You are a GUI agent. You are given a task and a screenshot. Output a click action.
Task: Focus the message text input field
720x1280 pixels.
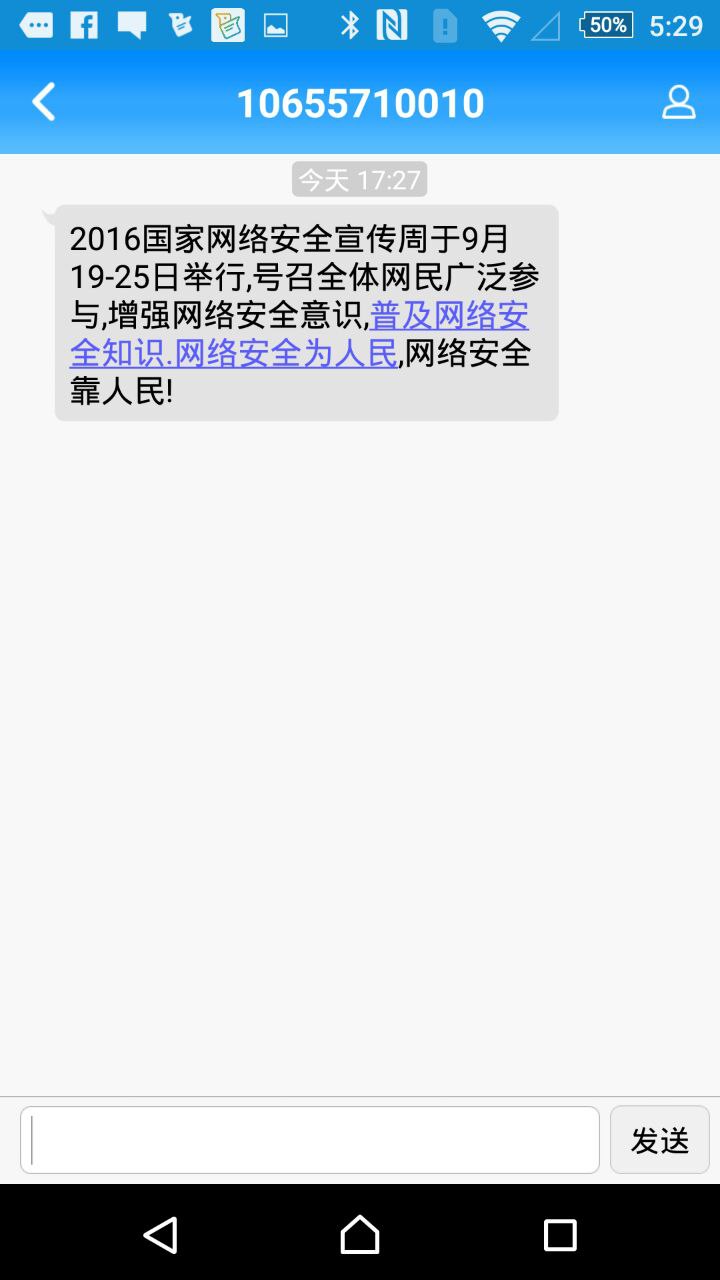click(310, 1140)
